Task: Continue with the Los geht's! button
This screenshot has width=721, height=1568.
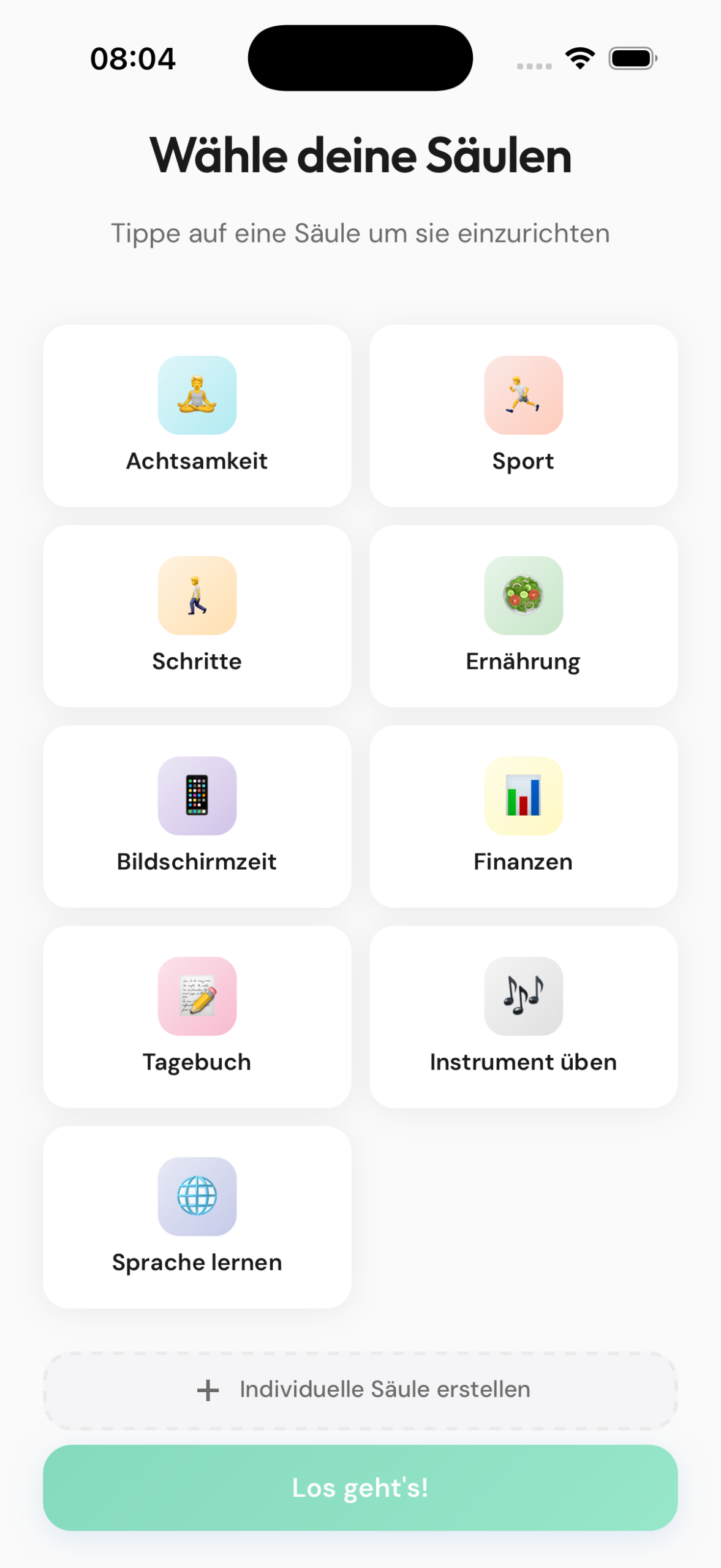Action: click(360, 1488)
